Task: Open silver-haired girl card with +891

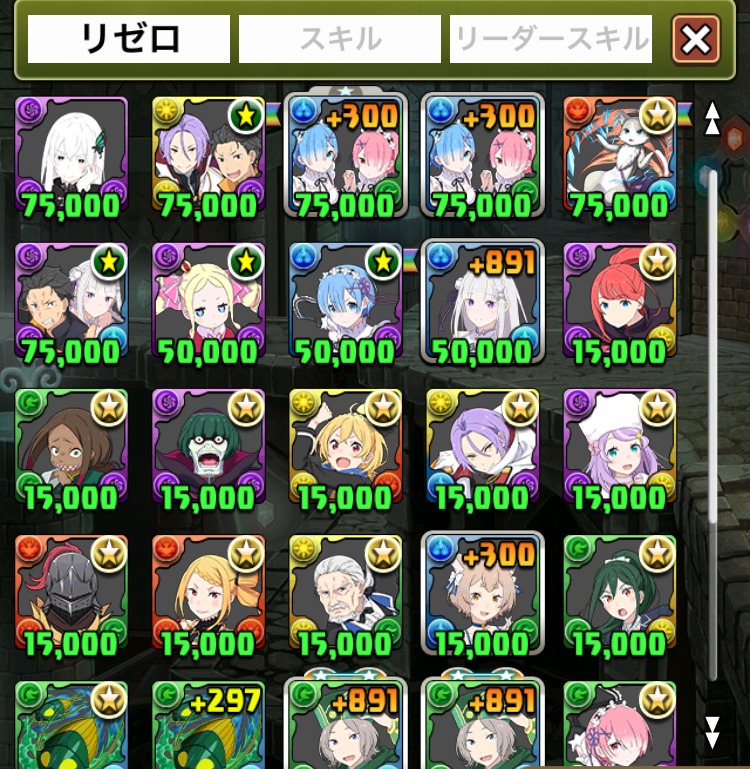Action: pos(483,302)
